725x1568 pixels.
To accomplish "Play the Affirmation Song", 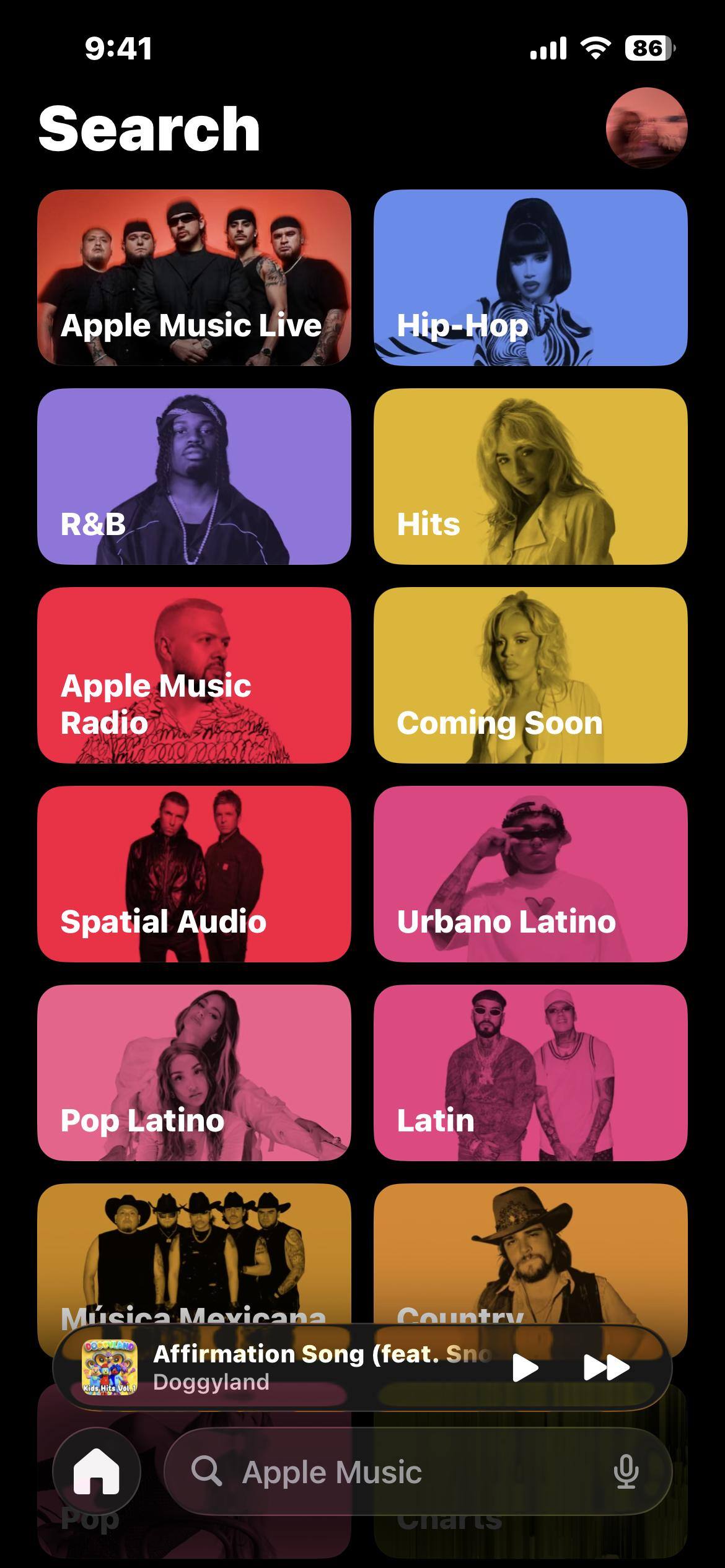I will pos(525,1367).
